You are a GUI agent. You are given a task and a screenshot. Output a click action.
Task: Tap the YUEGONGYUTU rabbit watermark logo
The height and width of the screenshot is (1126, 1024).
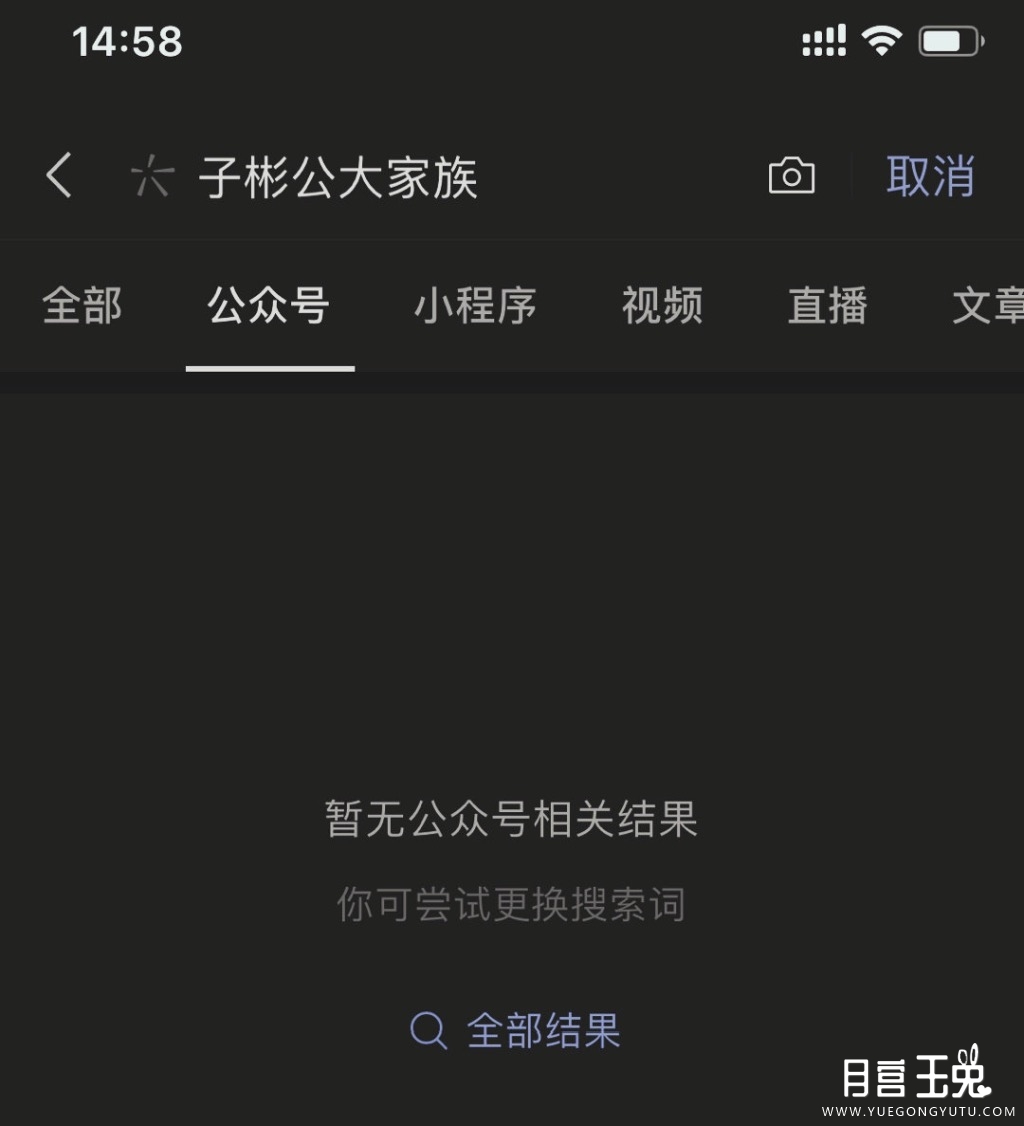921,1086
